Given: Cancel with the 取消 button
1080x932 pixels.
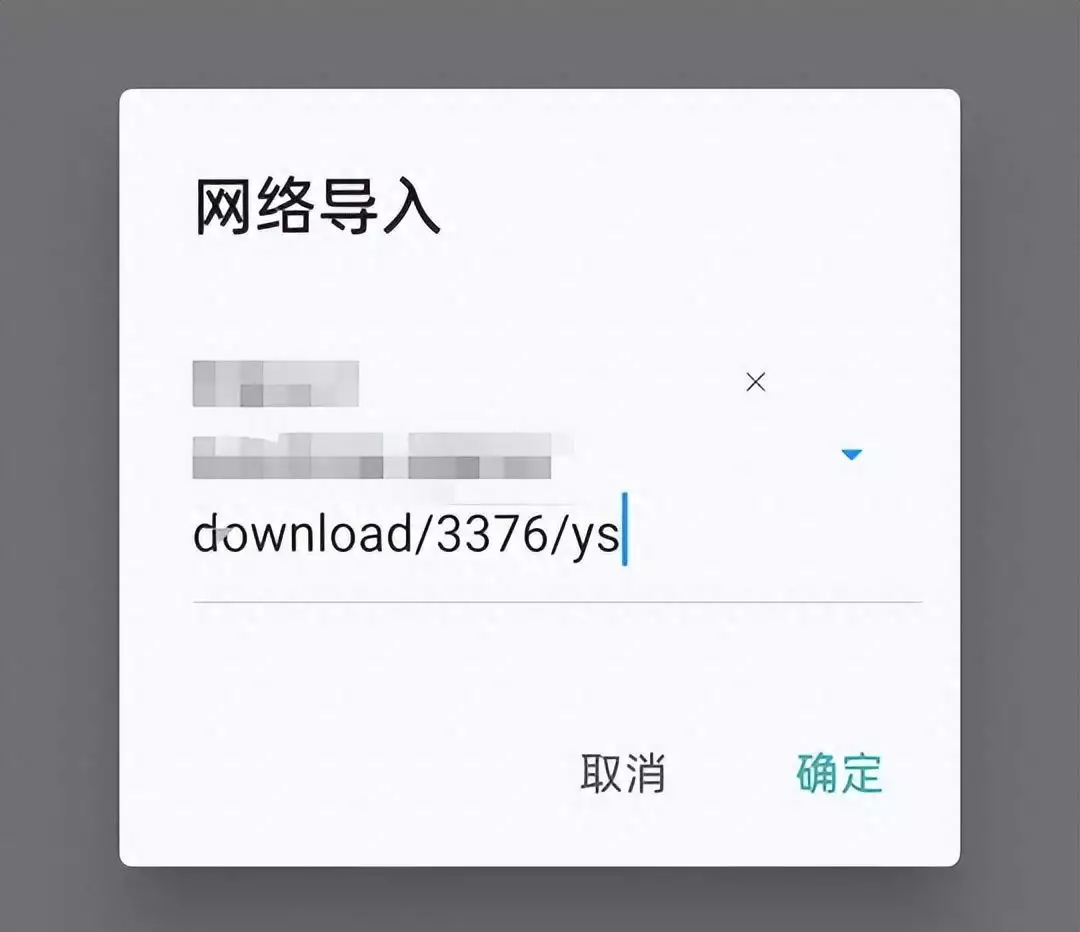Looking at the screenshot, I should 622,773.
